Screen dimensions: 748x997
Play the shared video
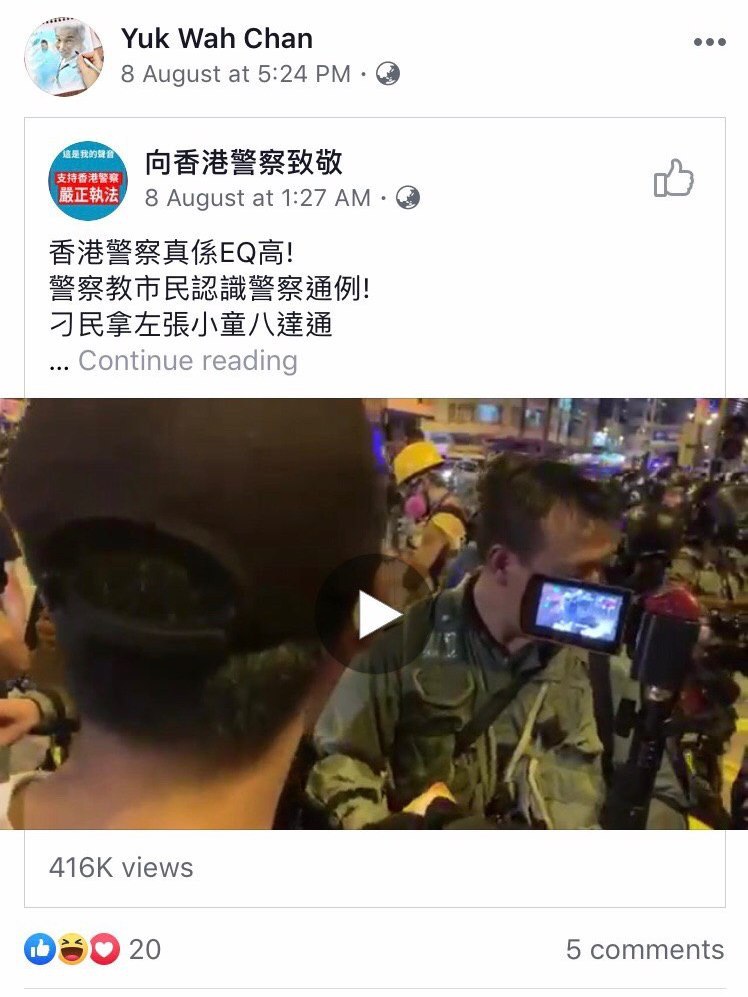(374, 614)
